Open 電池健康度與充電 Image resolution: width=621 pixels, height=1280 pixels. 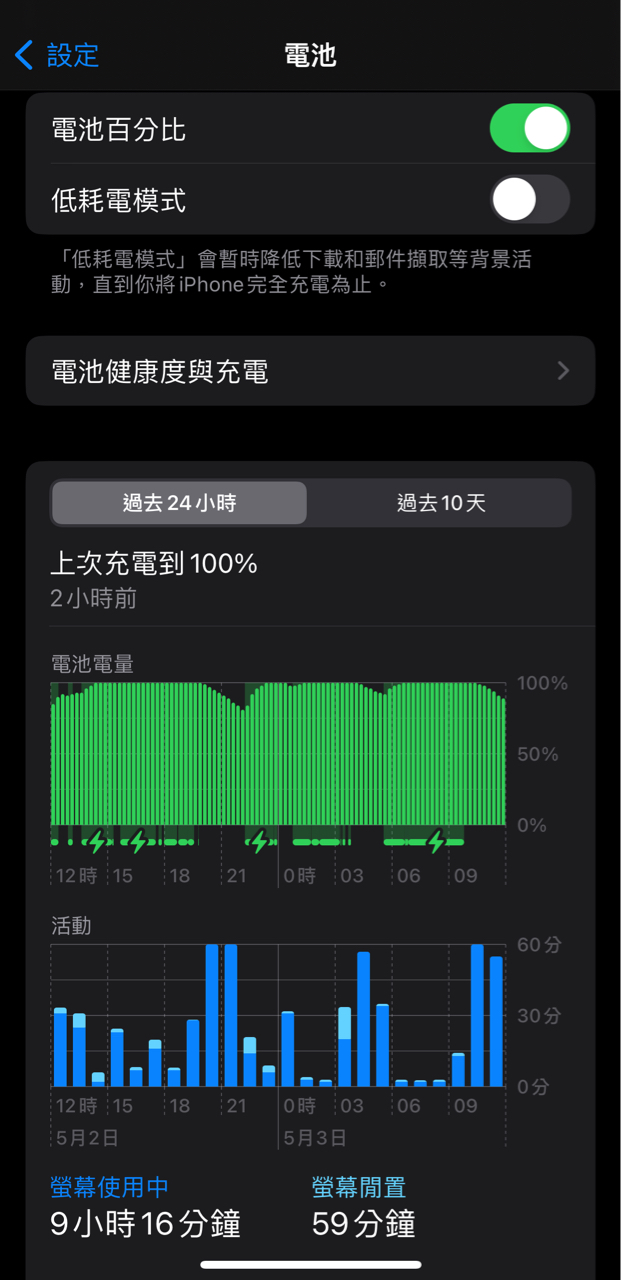point(310,371)
